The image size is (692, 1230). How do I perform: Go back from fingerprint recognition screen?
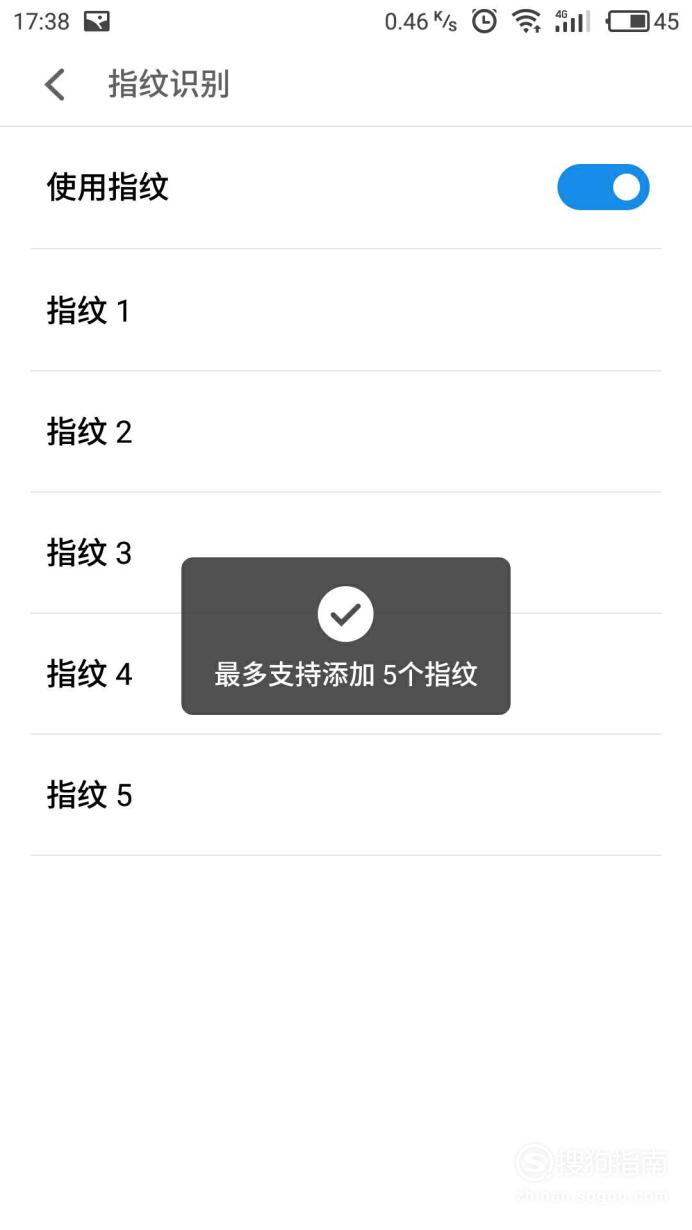(55, 85)
